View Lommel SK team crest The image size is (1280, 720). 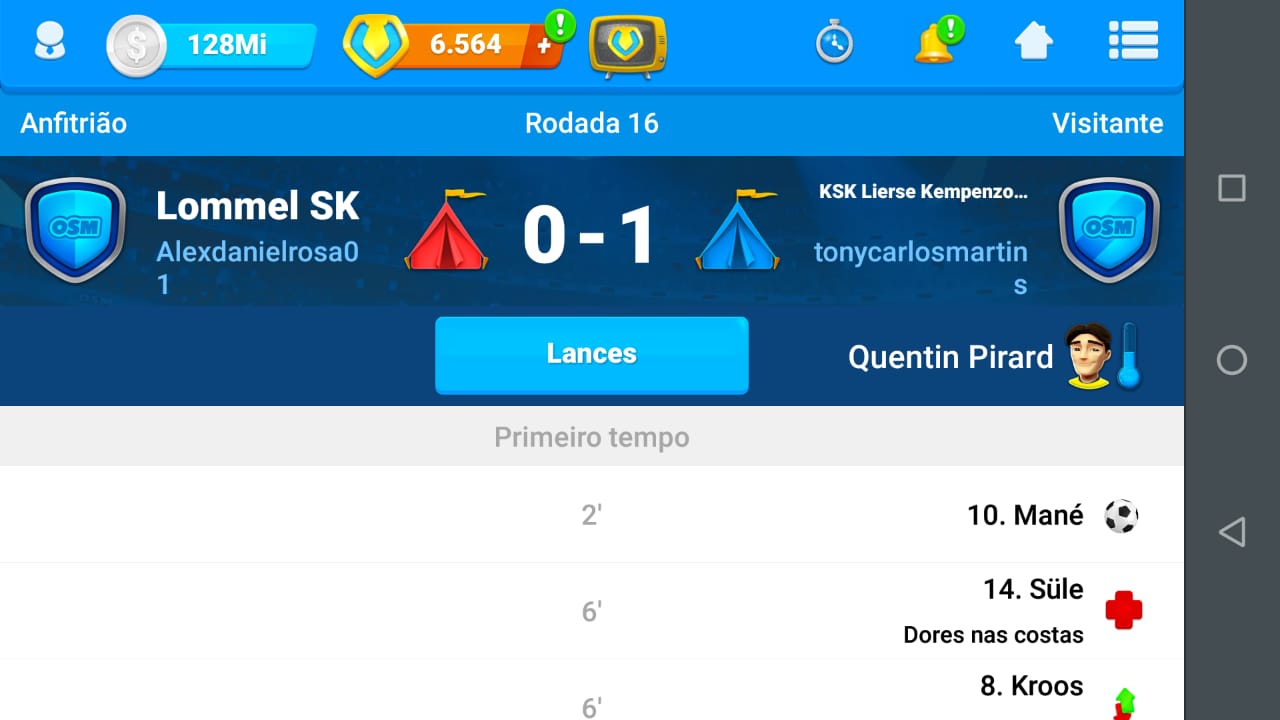click(x=75, y=230)
